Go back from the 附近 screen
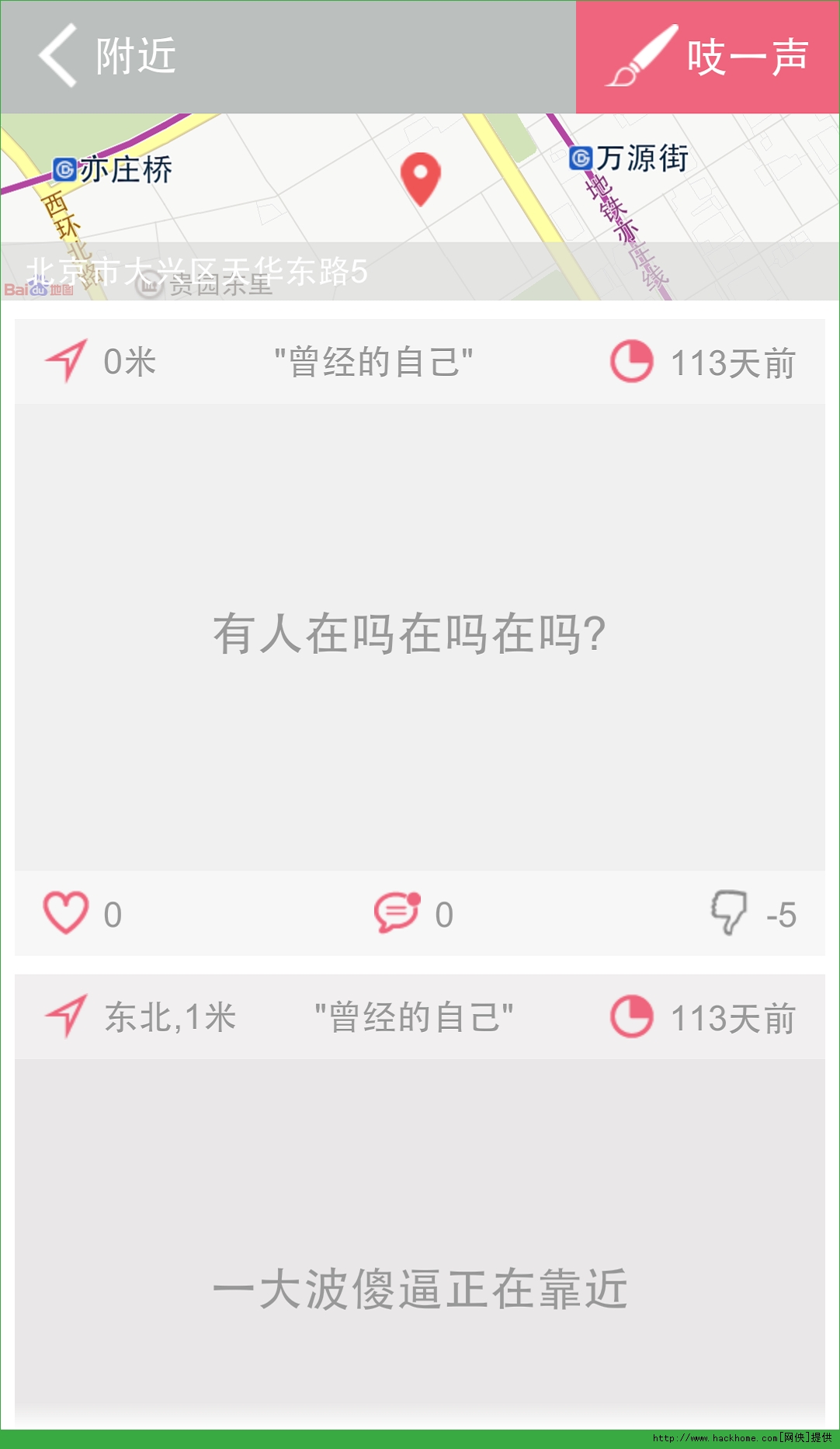This screenshot has height=1449, width=840. tap(59, 56)
